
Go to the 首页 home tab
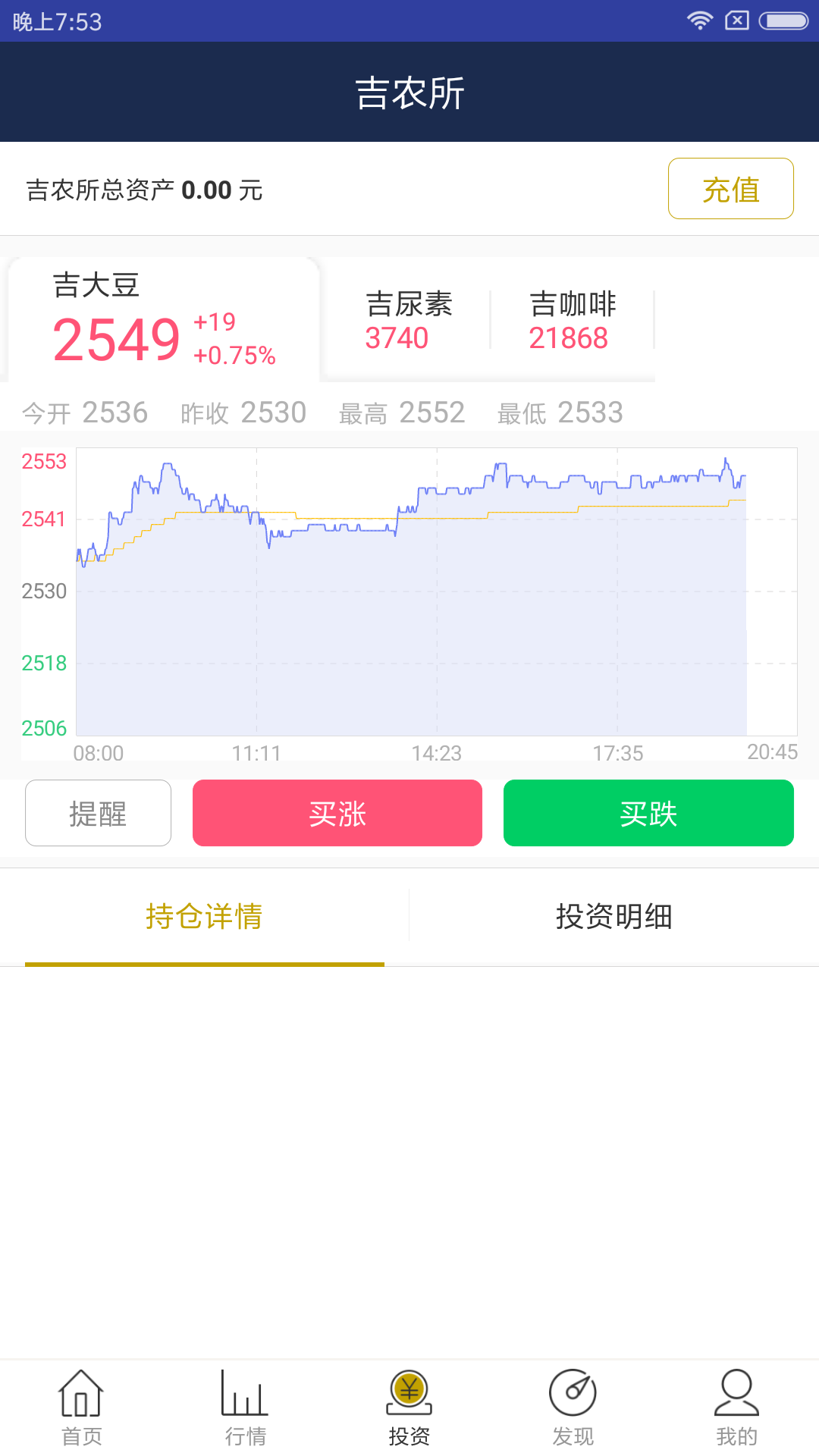[81, 1407]
